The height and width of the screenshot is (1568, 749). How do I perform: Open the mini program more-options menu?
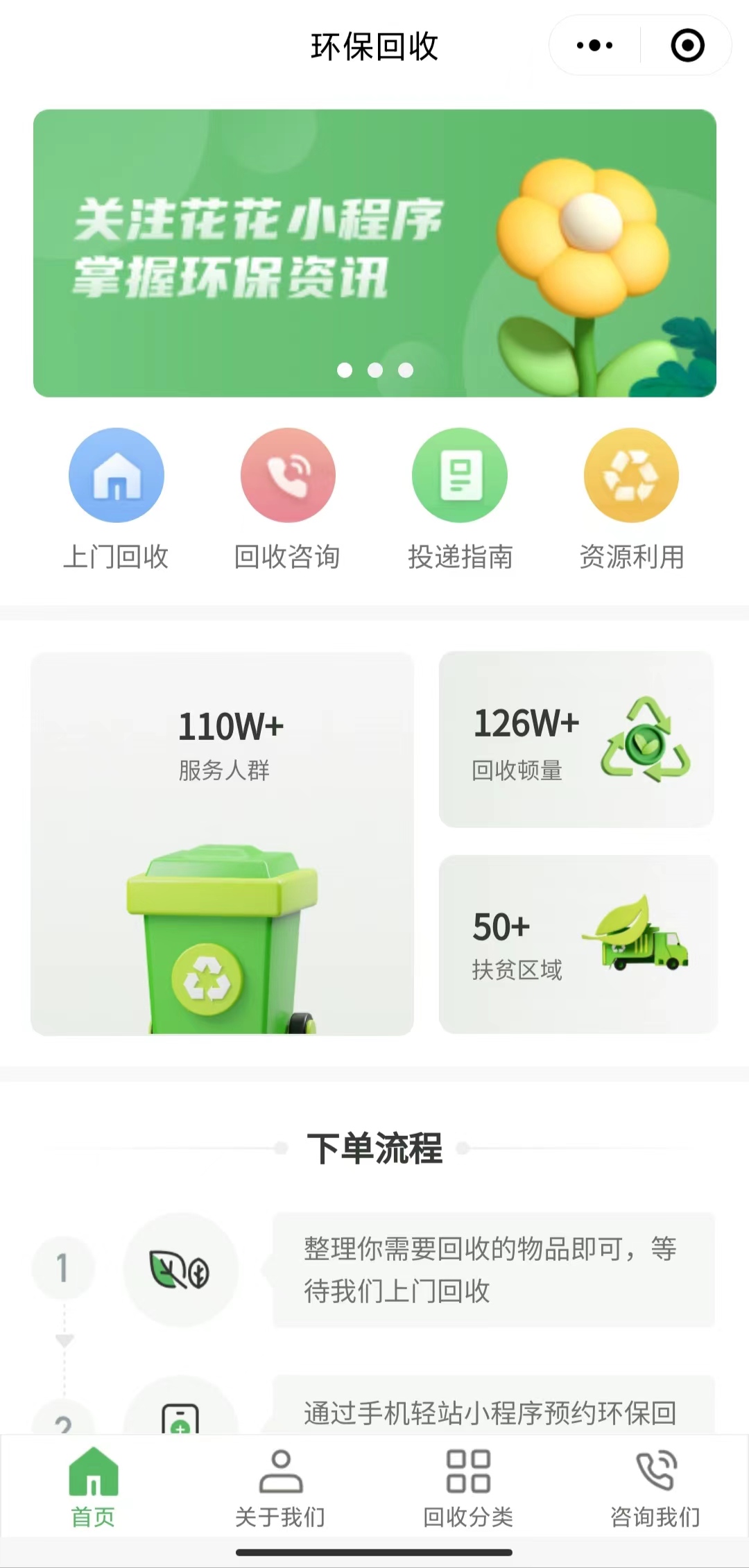click(x=595, y=46)
